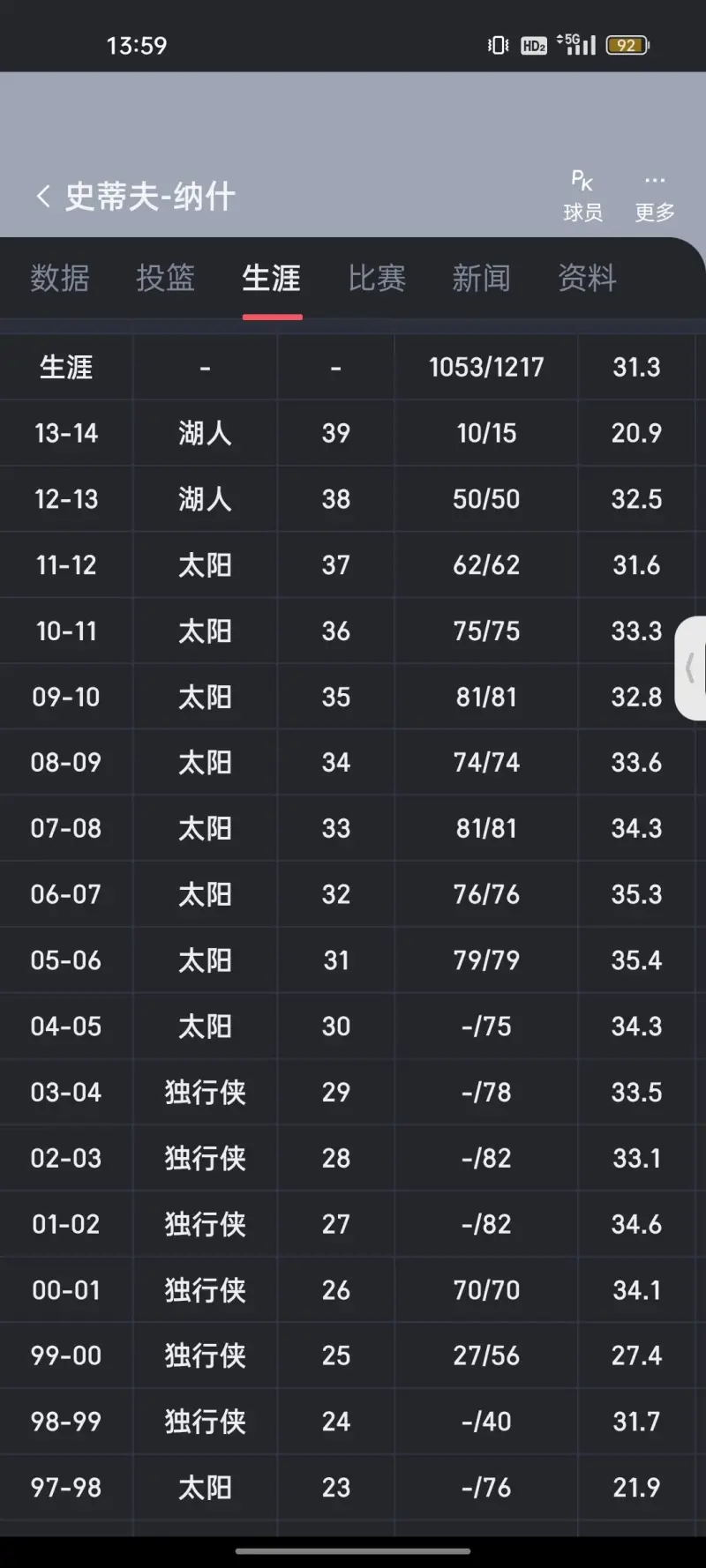The height and width of the screenshot is (1568, 706).
Task: Switch to the 比赛 tab
Action: pyautogui.click(x=377, y=279)
